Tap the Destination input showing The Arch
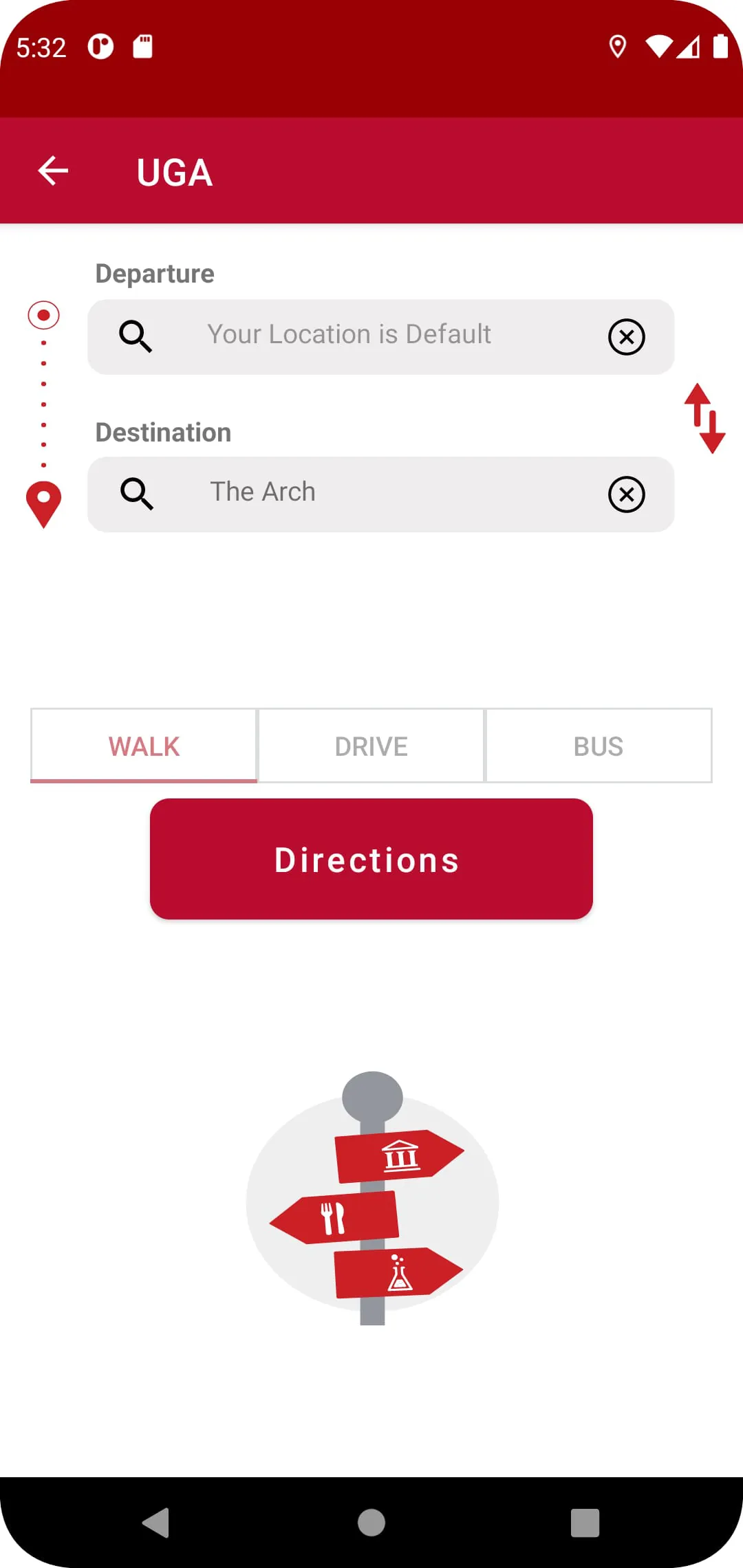Screen dimensions: 743x1568 tap(380, 494)
